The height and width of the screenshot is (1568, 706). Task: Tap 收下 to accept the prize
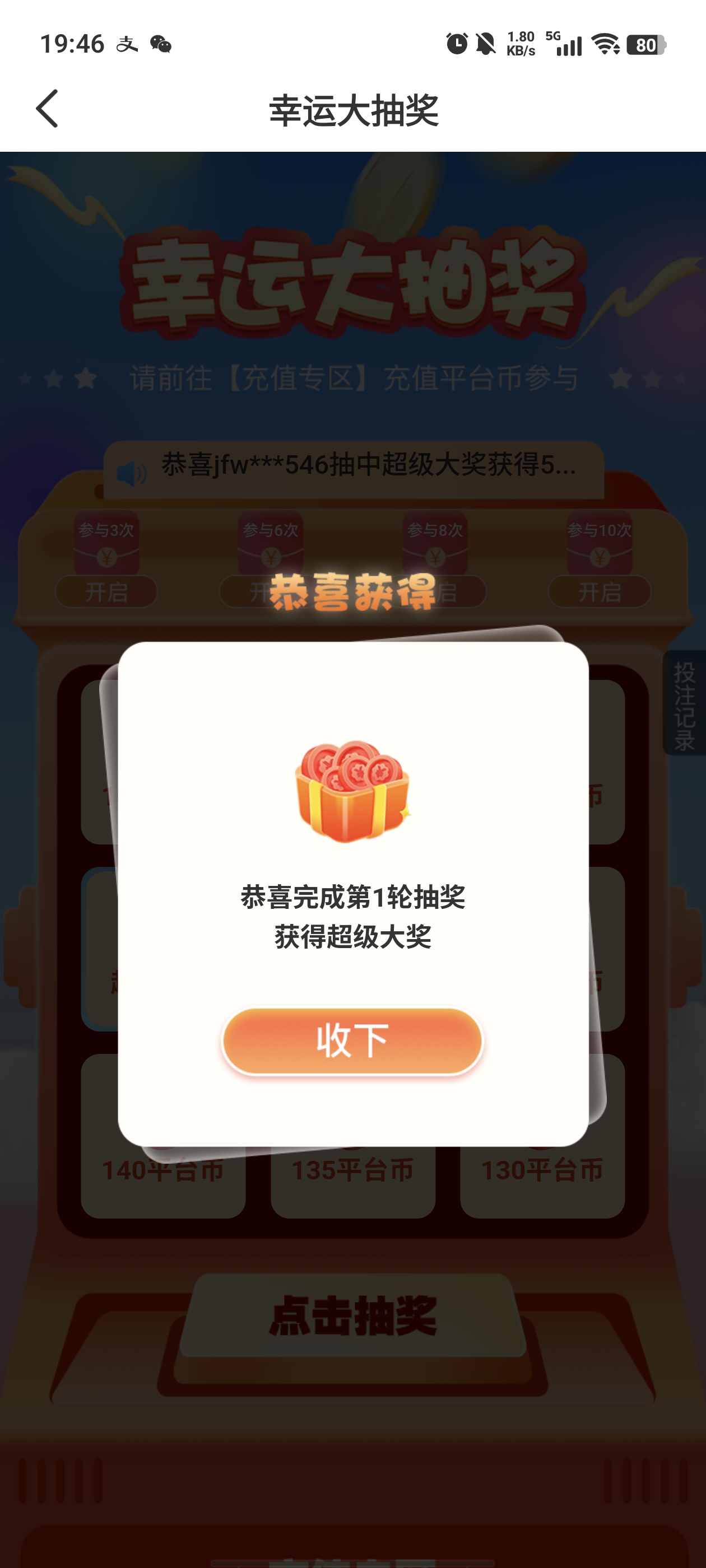pos(352,1041)
